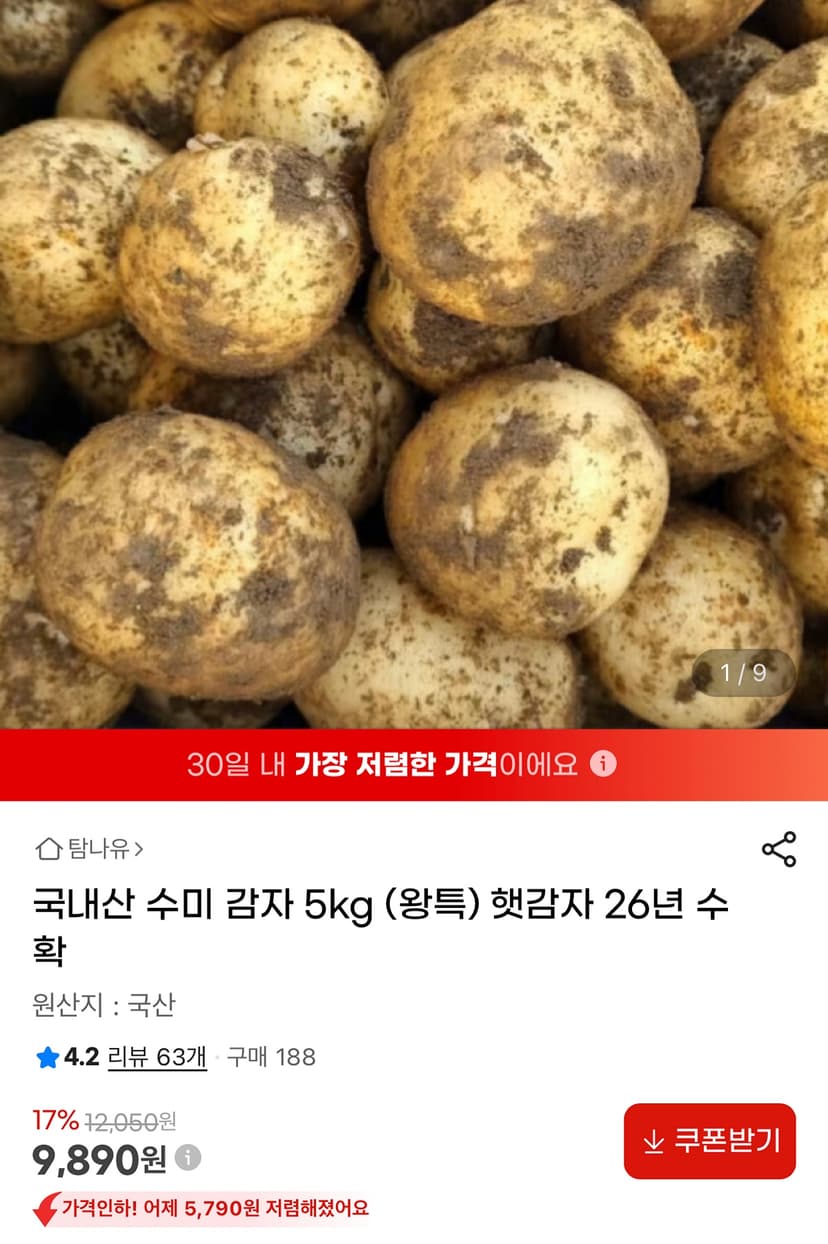Viewport: 828px width, 1244px height.
Task: Open info icon next to 9,890원 price
Action: [188, 1157]
